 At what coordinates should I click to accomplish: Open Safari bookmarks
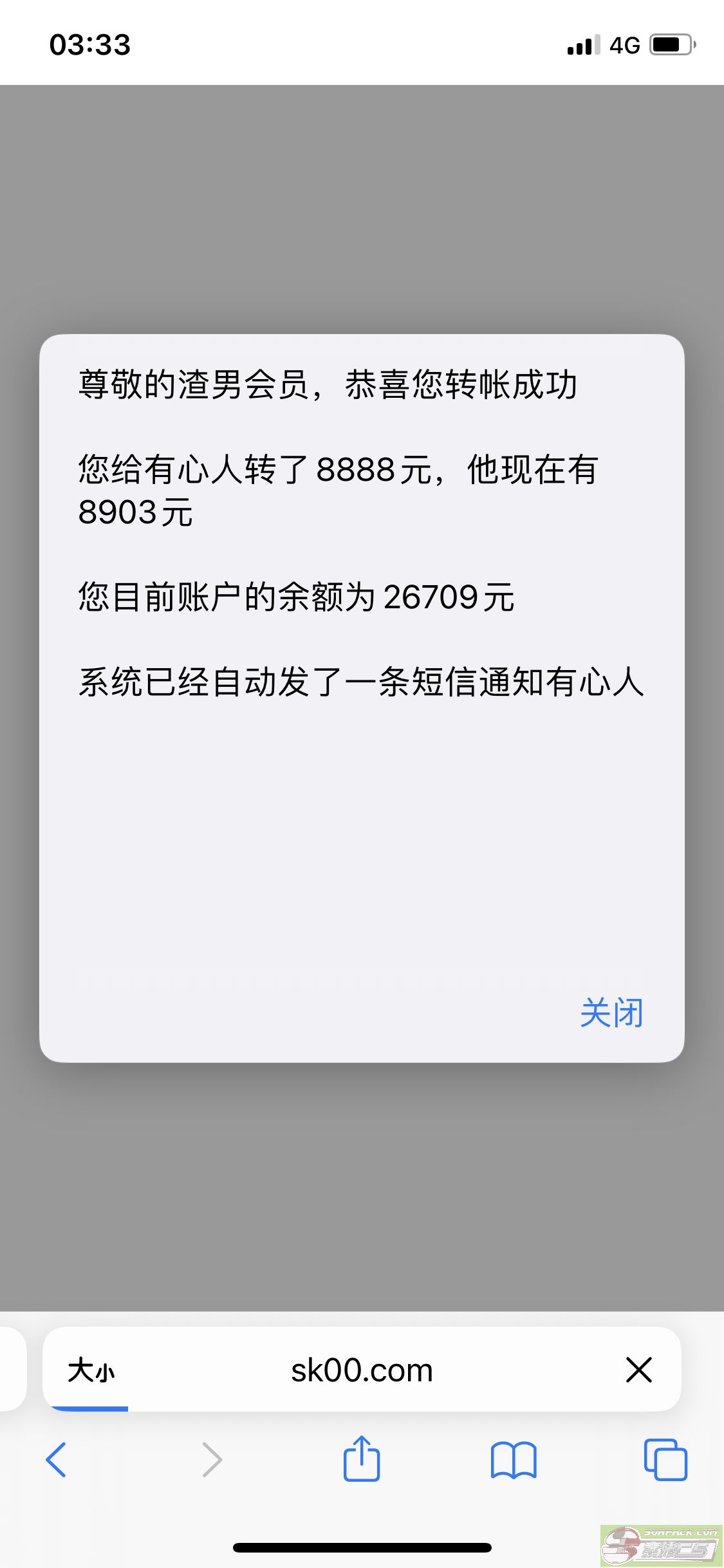click(x=513, y=1460)
